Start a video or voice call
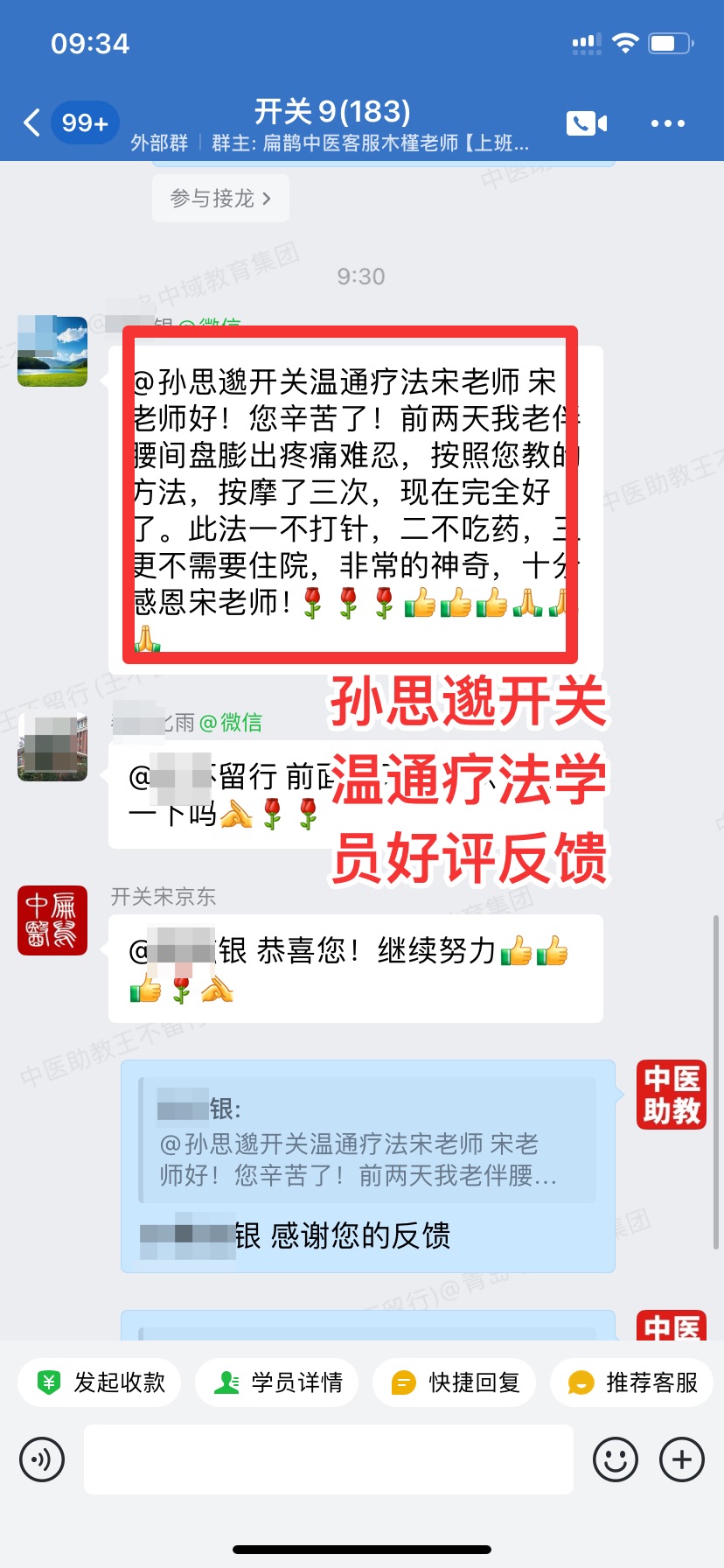The width and height of the screenshot is (724, 1568). (586, 123)
